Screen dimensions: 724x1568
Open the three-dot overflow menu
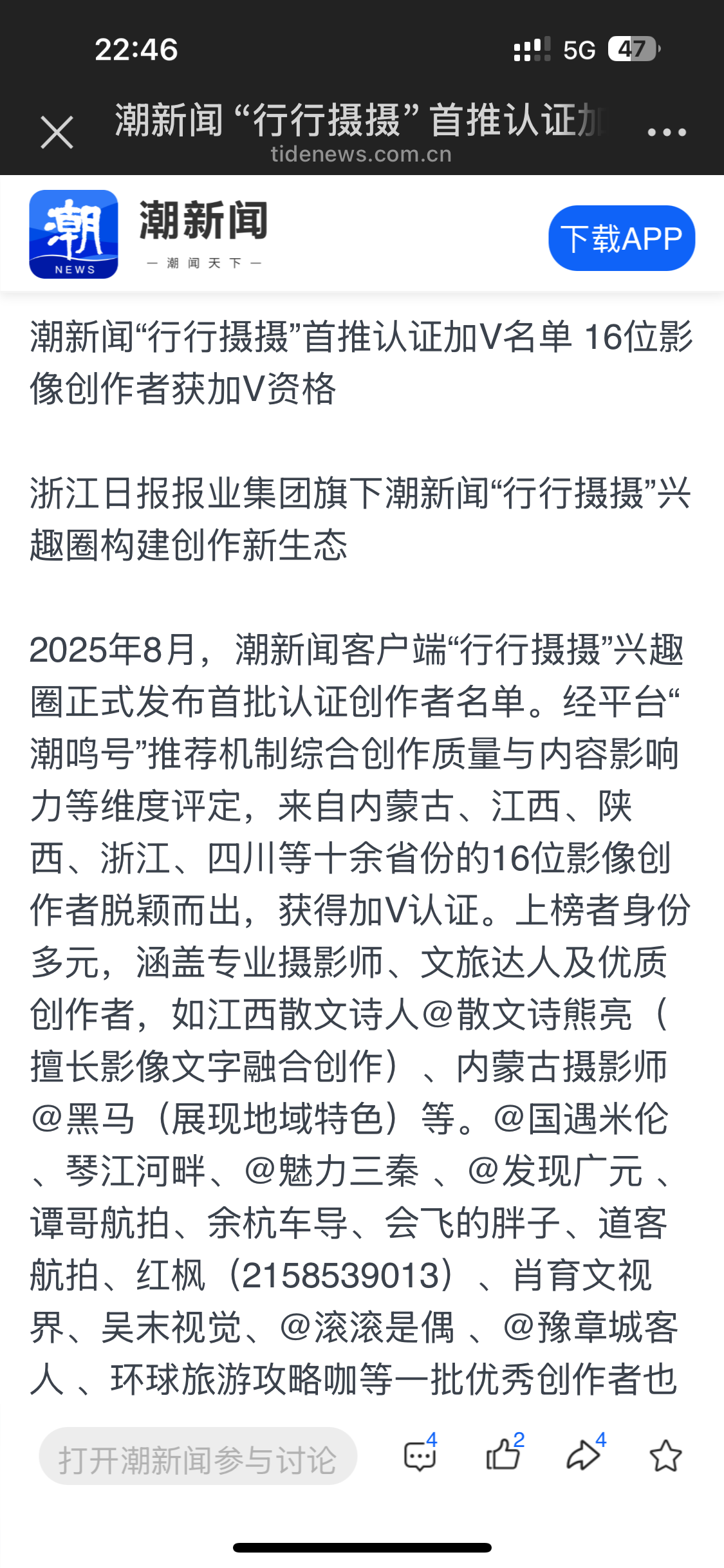pyautogui.click(x=667, y=132)
